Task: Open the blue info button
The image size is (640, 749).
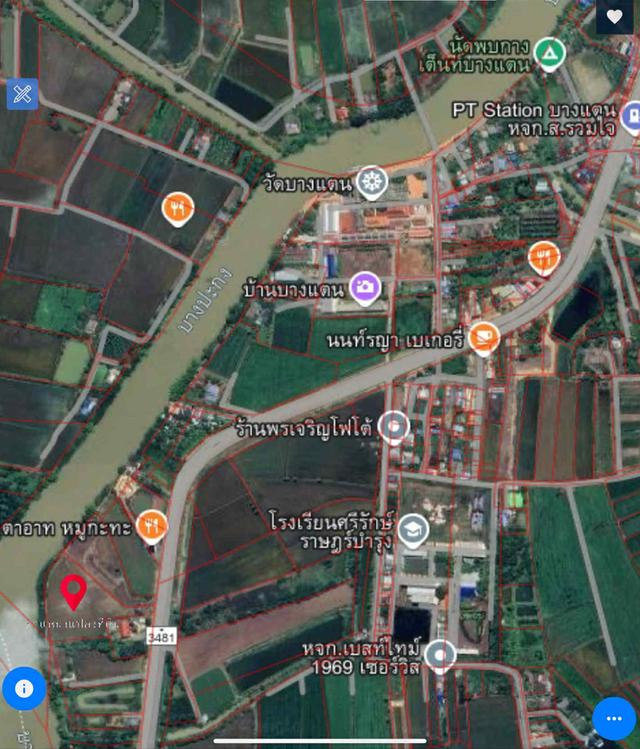Action: [x=24, y=688]
